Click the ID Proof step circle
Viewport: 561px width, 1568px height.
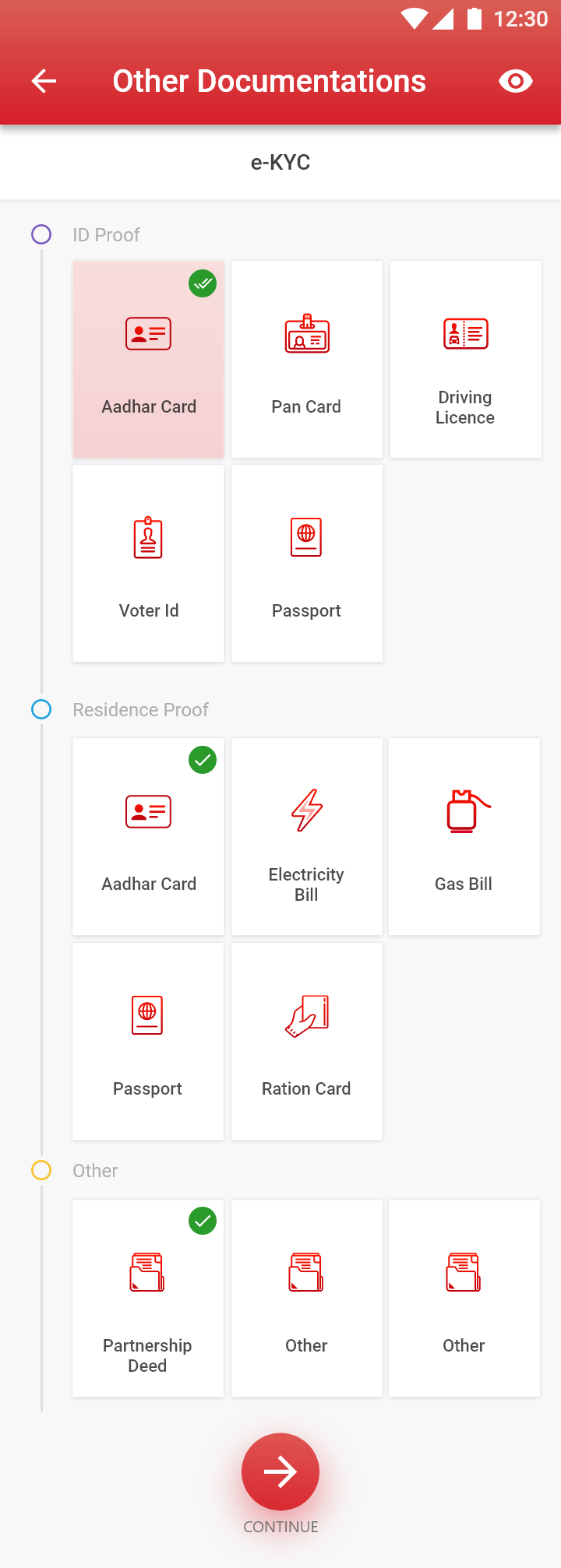coord(41,234)
